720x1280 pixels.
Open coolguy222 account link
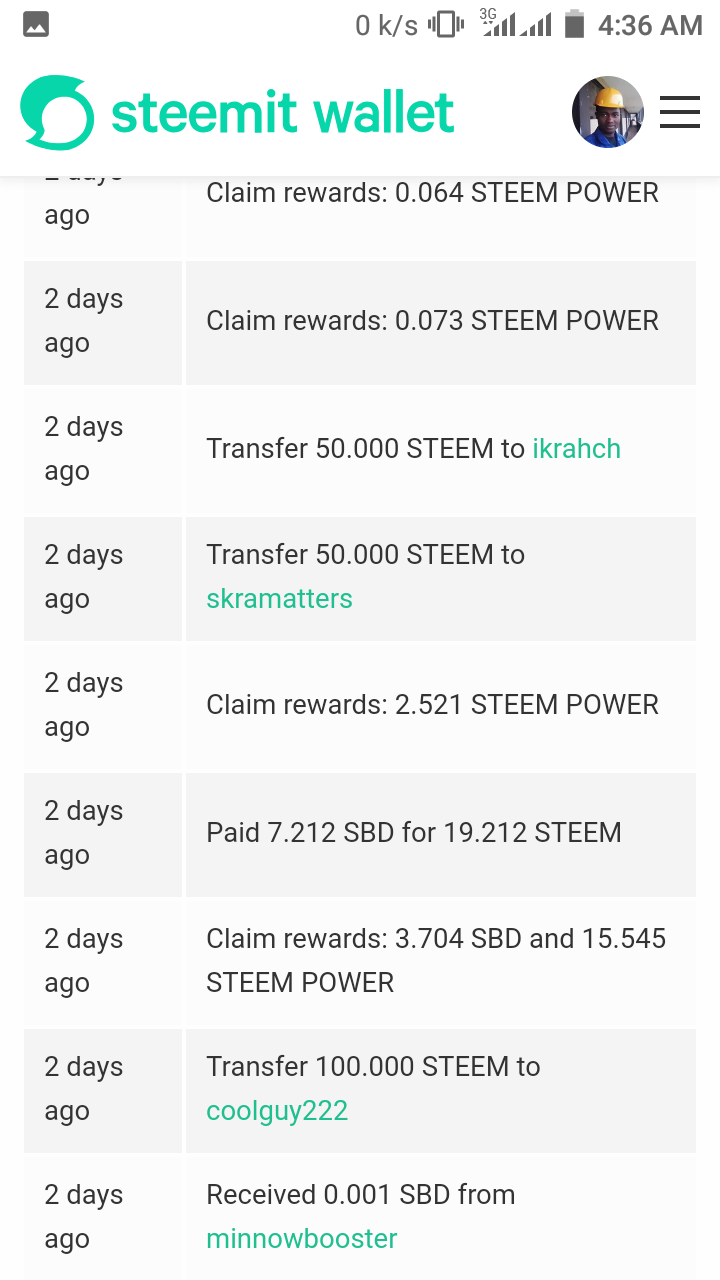click(x=277, y=1111)
